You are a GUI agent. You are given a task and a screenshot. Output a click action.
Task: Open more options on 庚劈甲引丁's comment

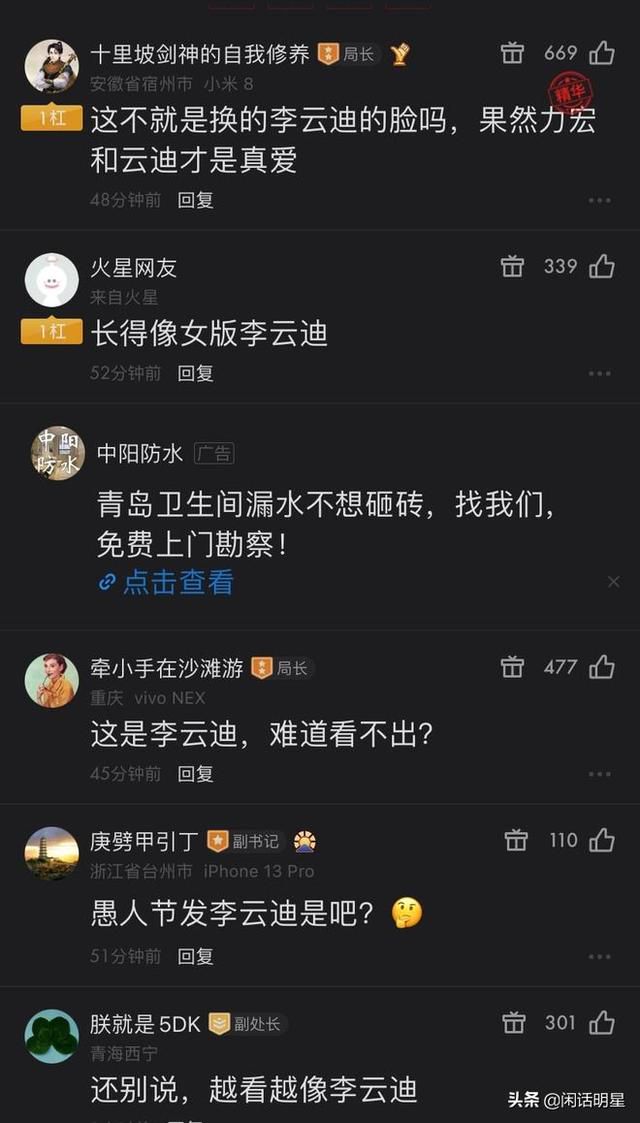[599, 956]
